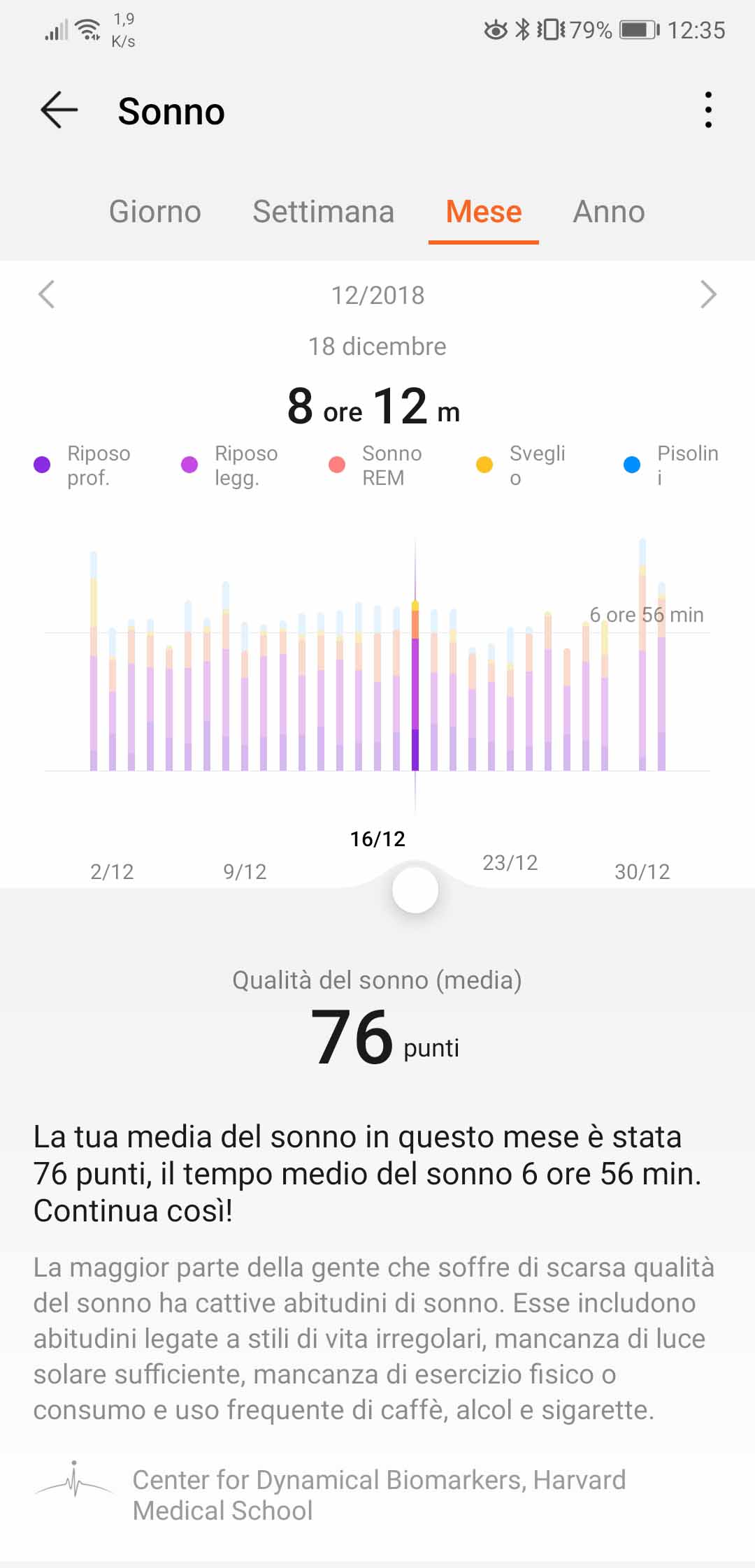Image resolution: width=755 pixels, height=1568 pixels.
Task: Switch to the Settimana tab
Action: [x=324, y=212]
